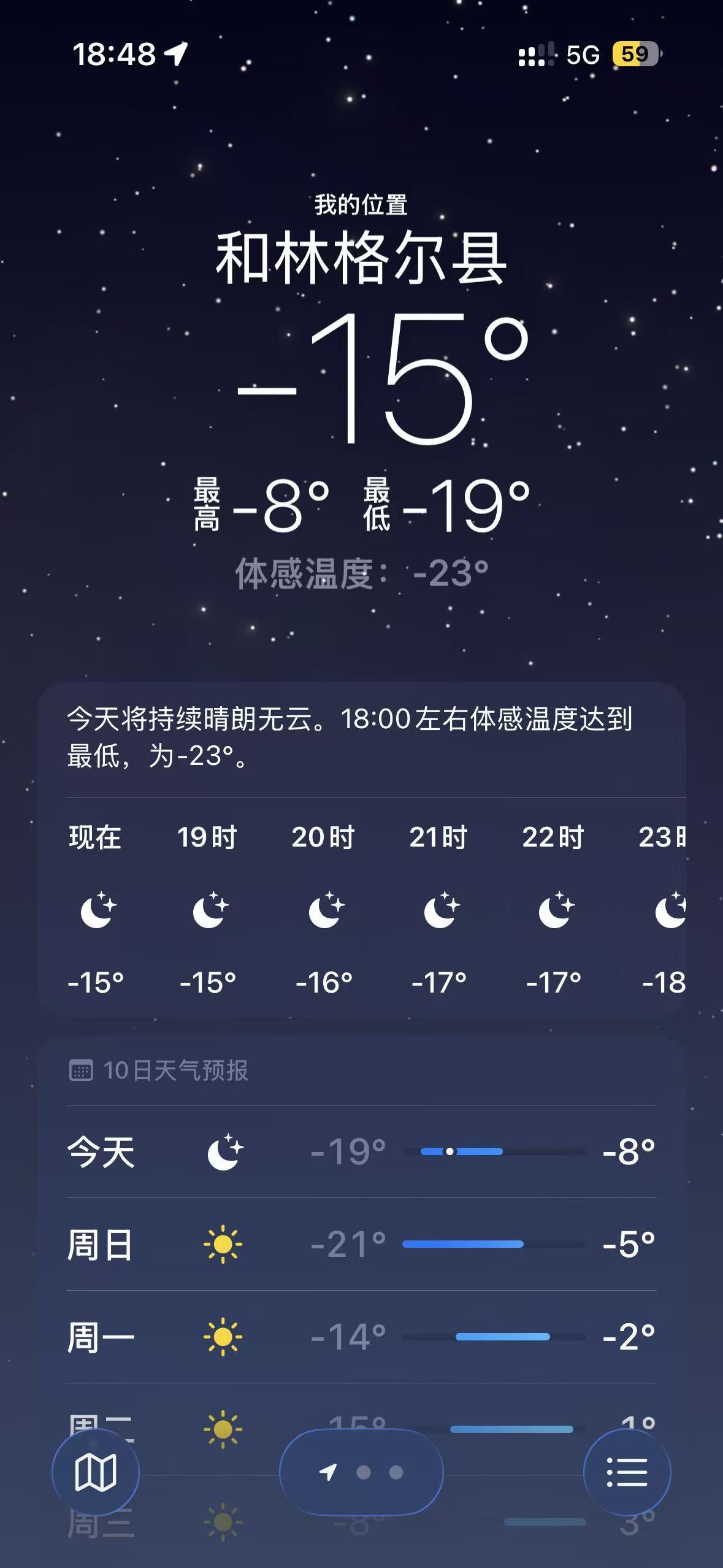Open Sunday (周日) forecast details
The image size is (723, 1568).
[361, 1244]
